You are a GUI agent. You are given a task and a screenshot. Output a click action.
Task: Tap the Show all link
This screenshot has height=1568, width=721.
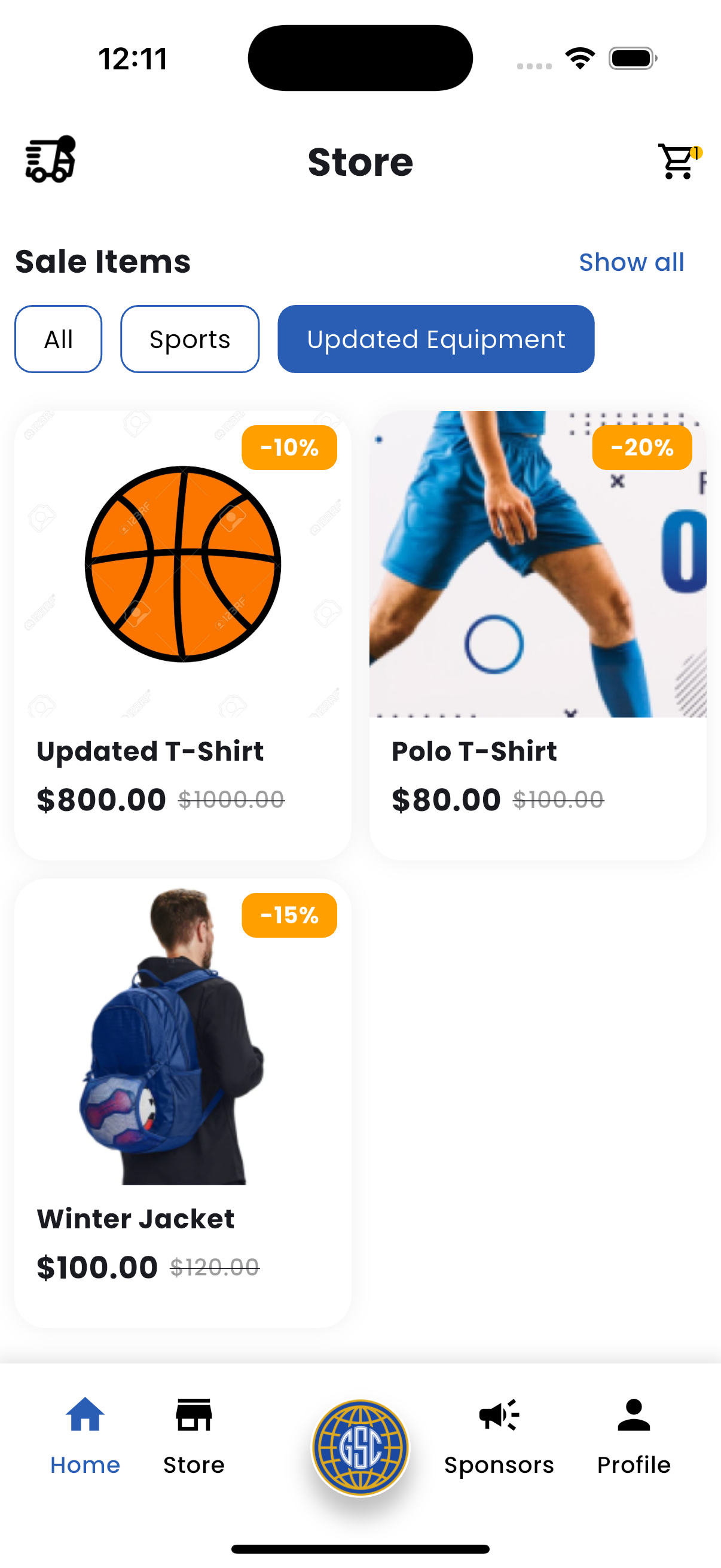coord(631,263)
